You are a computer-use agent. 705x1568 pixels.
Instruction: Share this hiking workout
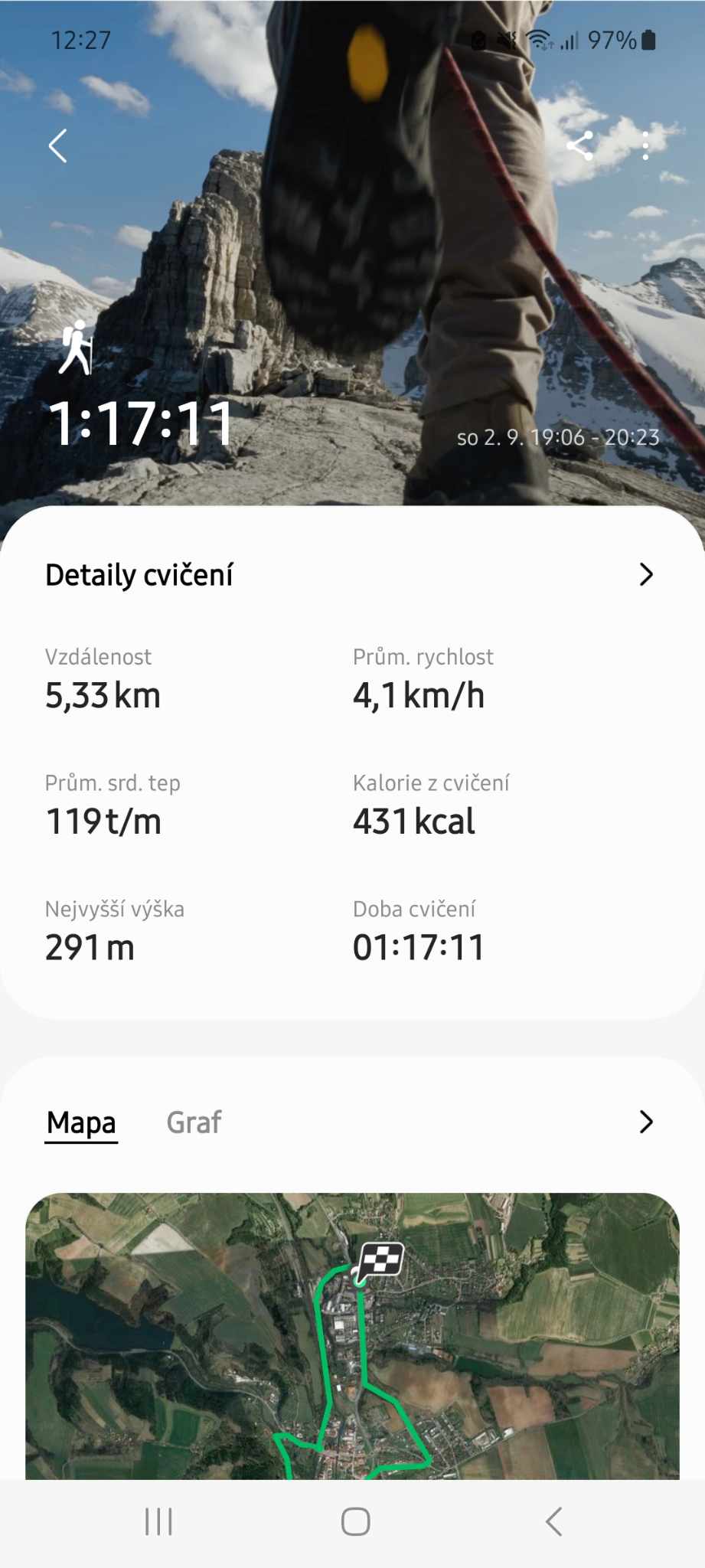579,145
